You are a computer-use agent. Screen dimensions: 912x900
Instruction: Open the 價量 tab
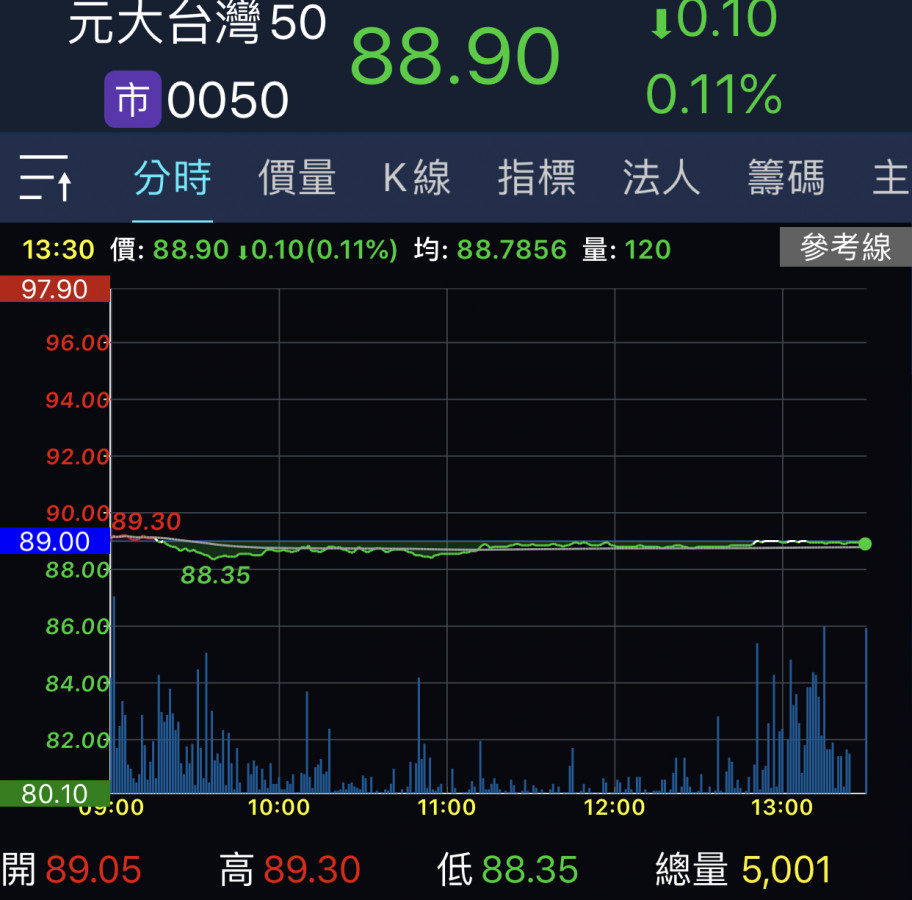pos(297,179)
